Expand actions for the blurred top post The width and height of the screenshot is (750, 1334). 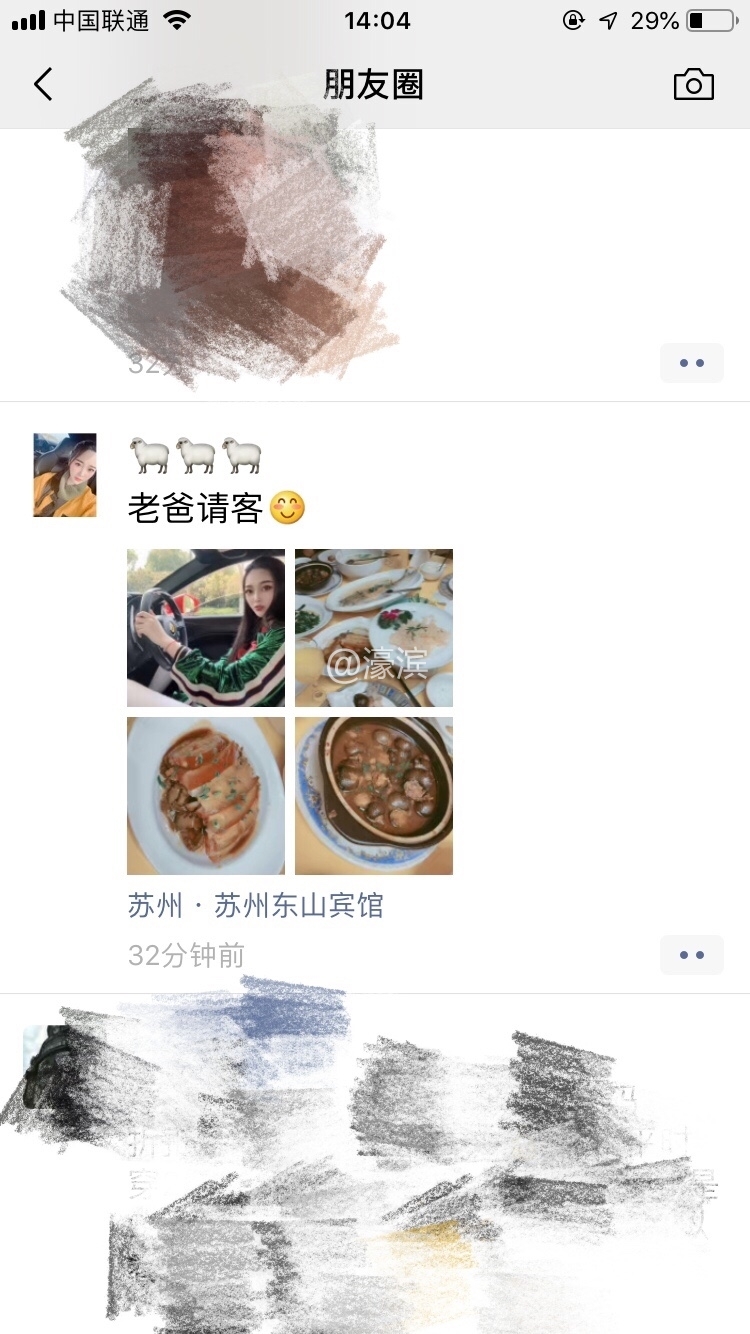(x=691, y=362)
